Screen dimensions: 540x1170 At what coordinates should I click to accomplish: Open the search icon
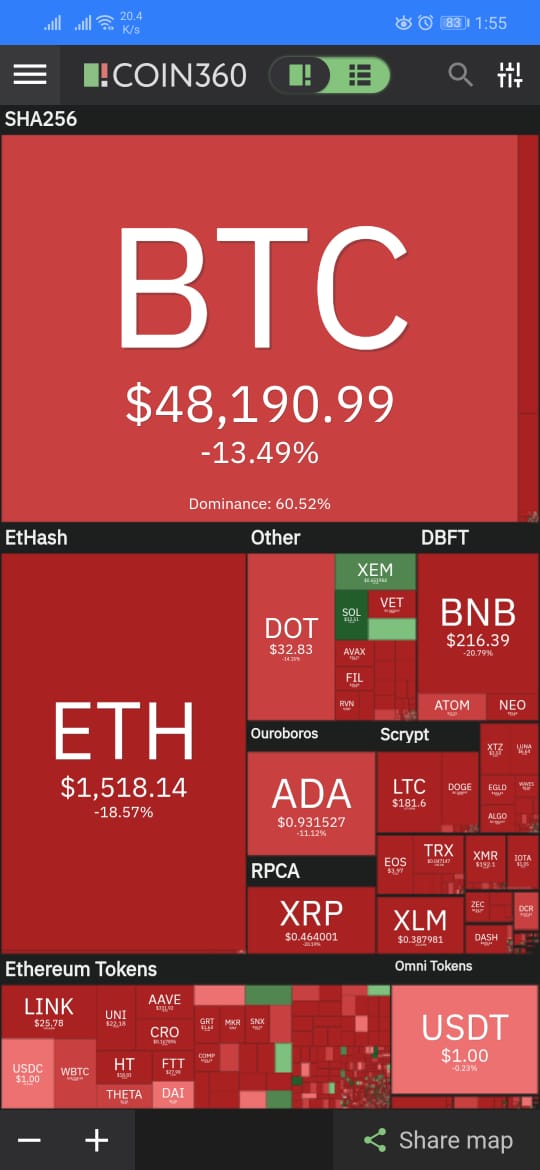460,75
